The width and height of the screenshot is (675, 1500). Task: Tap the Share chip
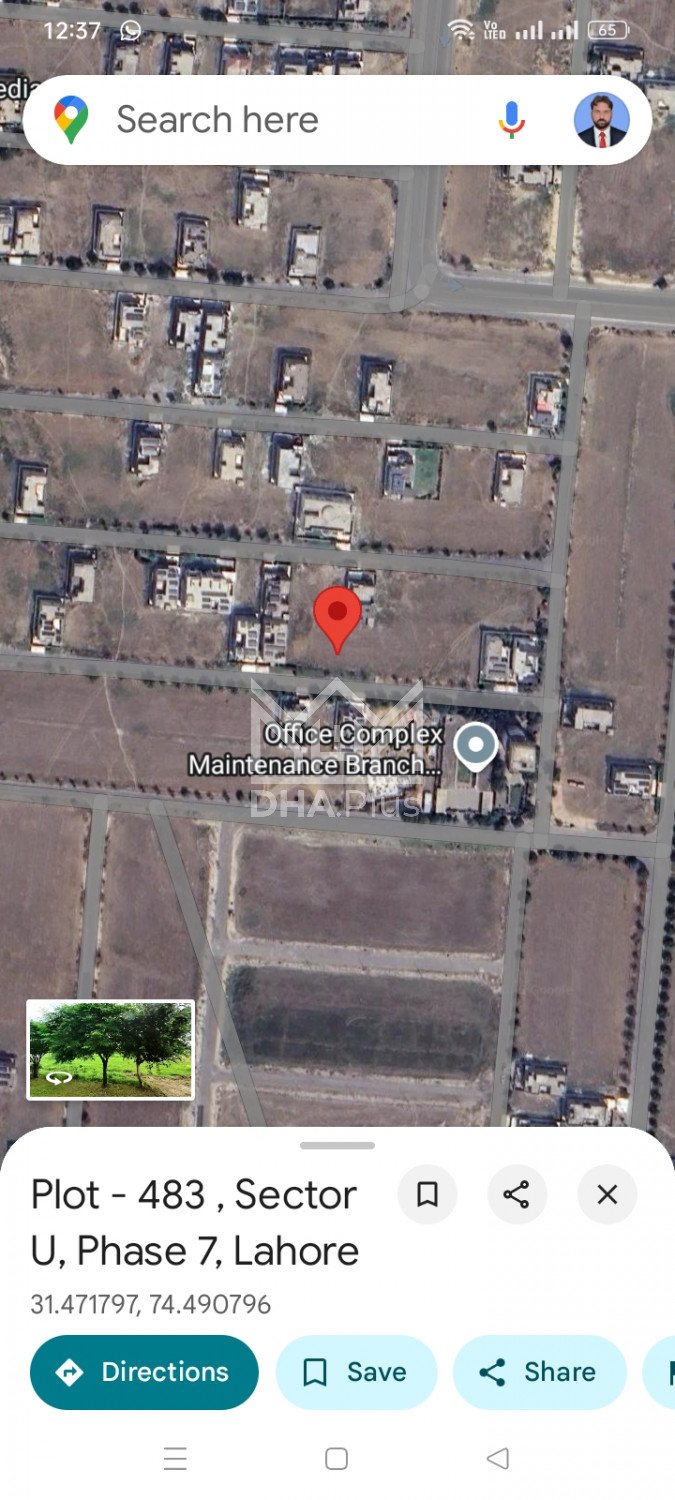pyautogui.click(x=540, y=1372)
